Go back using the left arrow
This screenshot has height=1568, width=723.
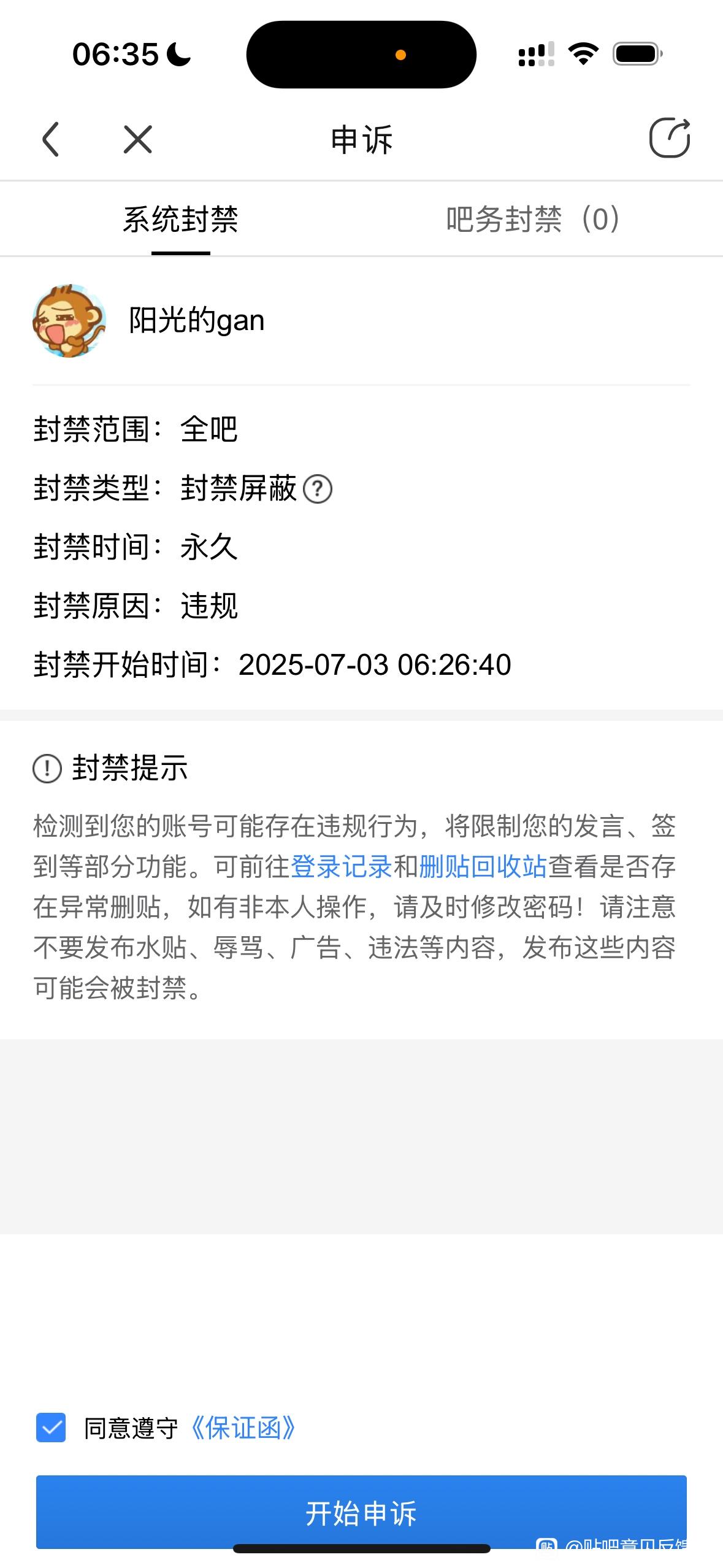(51, 139)
